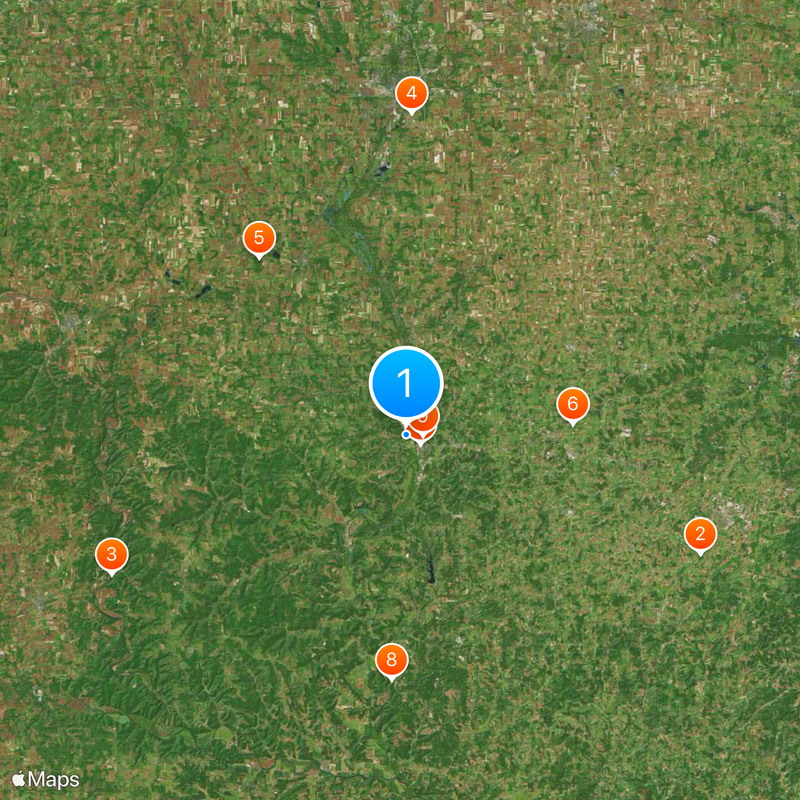
Task: Choose map pin number 6
Action: (x=572, y=404)
